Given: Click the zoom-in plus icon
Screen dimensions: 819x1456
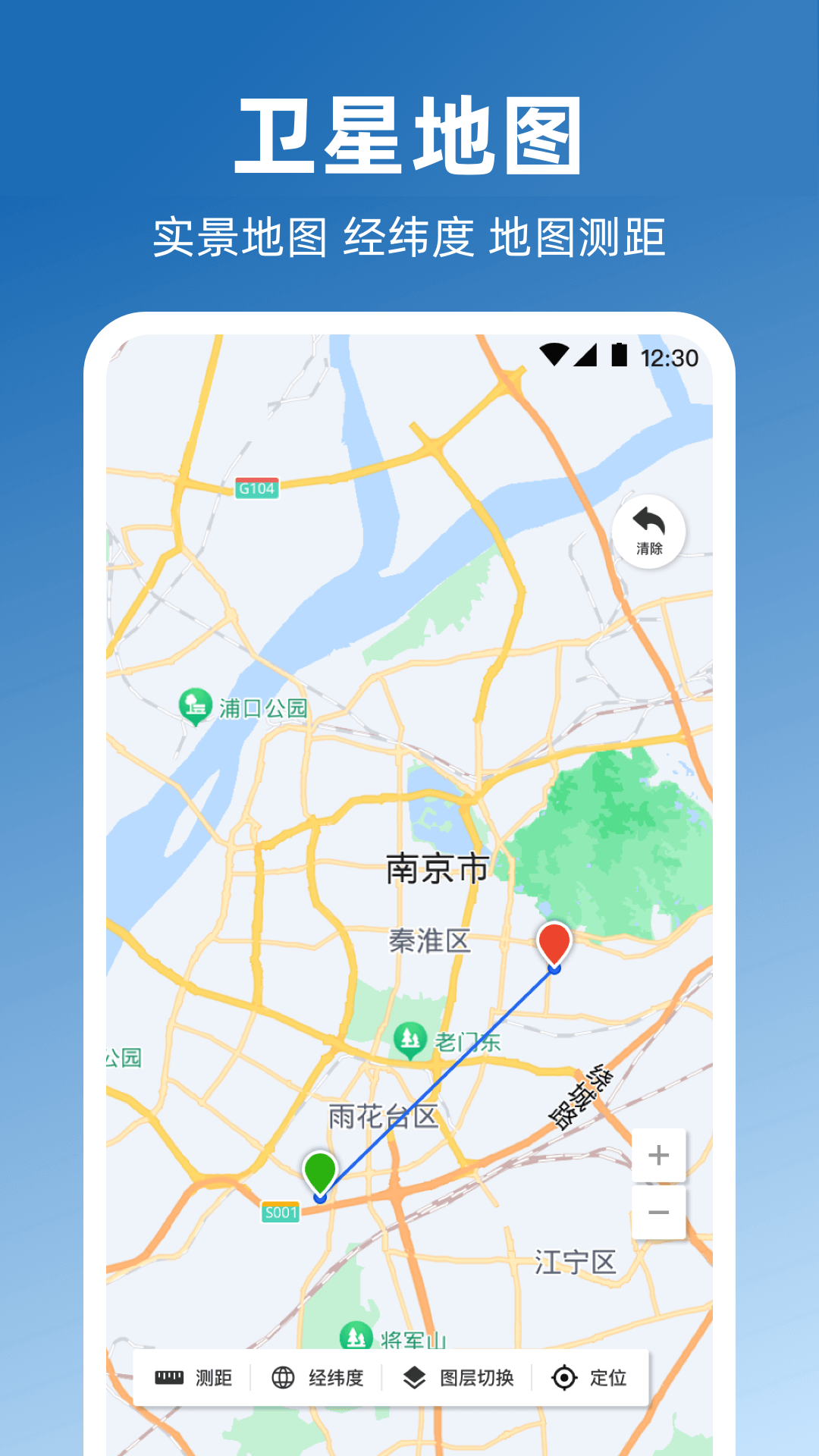Looking at the screenshot, I should (x=659, y=1155).
